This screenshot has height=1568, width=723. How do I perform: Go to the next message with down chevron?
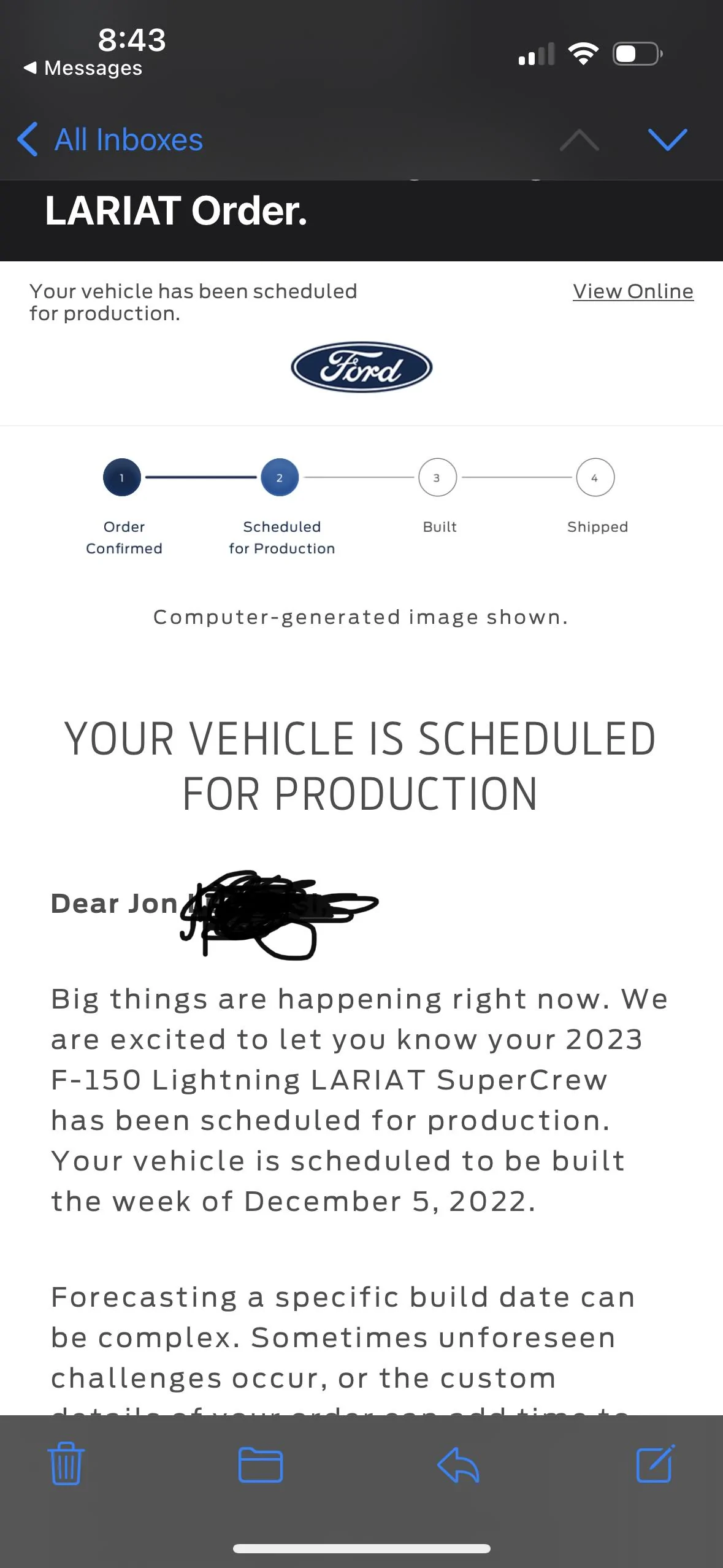tap(667, 140)
